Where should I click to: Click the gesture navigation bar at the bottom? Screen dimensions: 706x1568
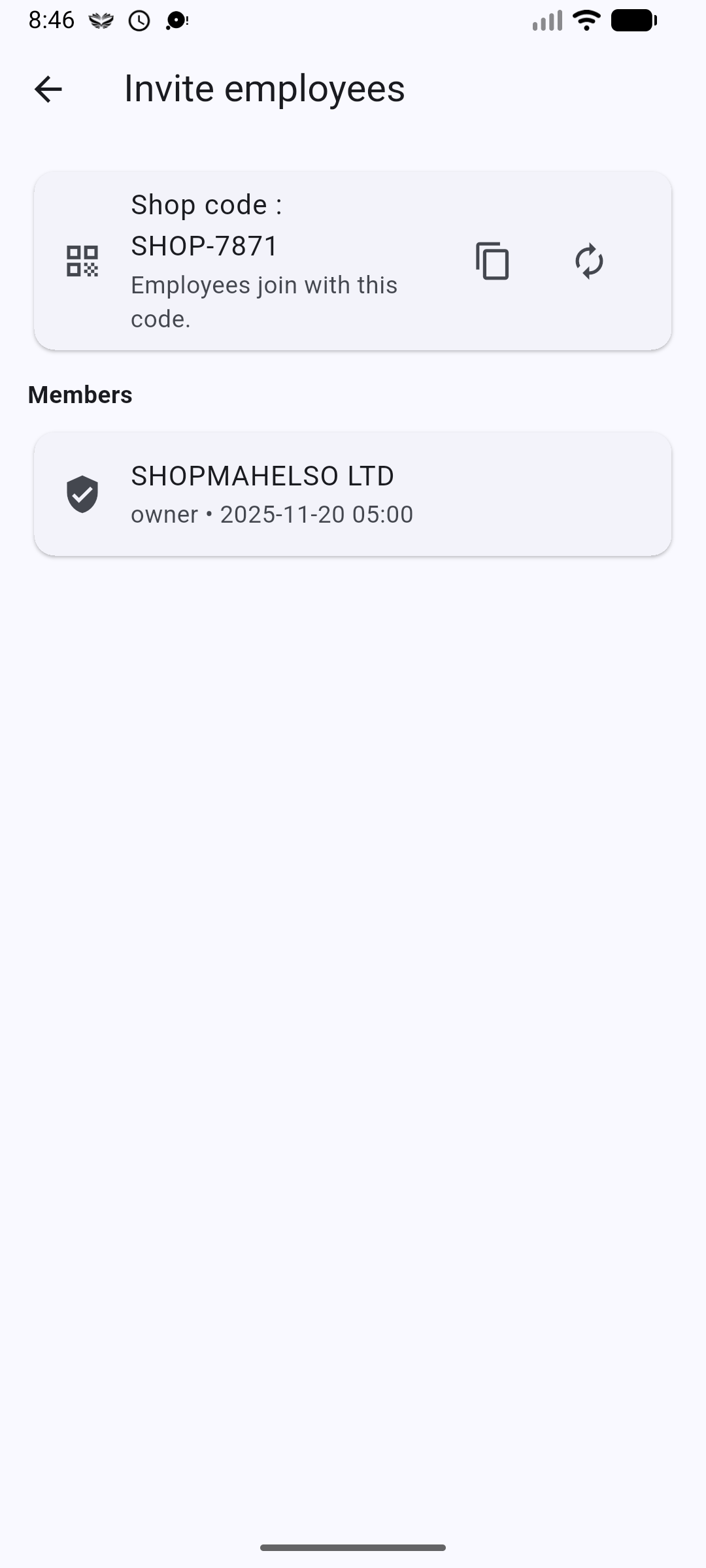[353, 1546]
